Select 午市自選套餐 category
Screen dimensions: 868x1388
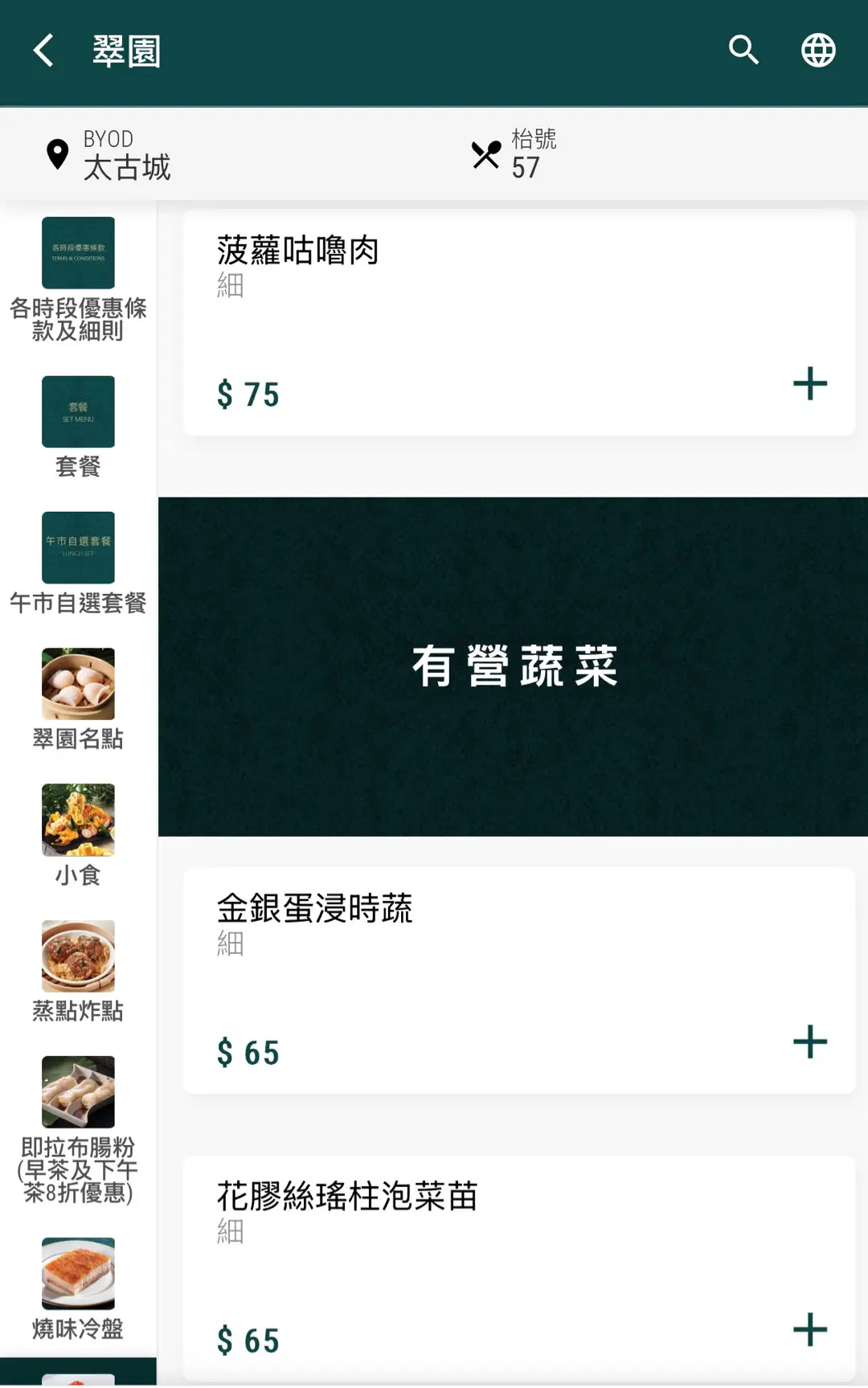78,563
